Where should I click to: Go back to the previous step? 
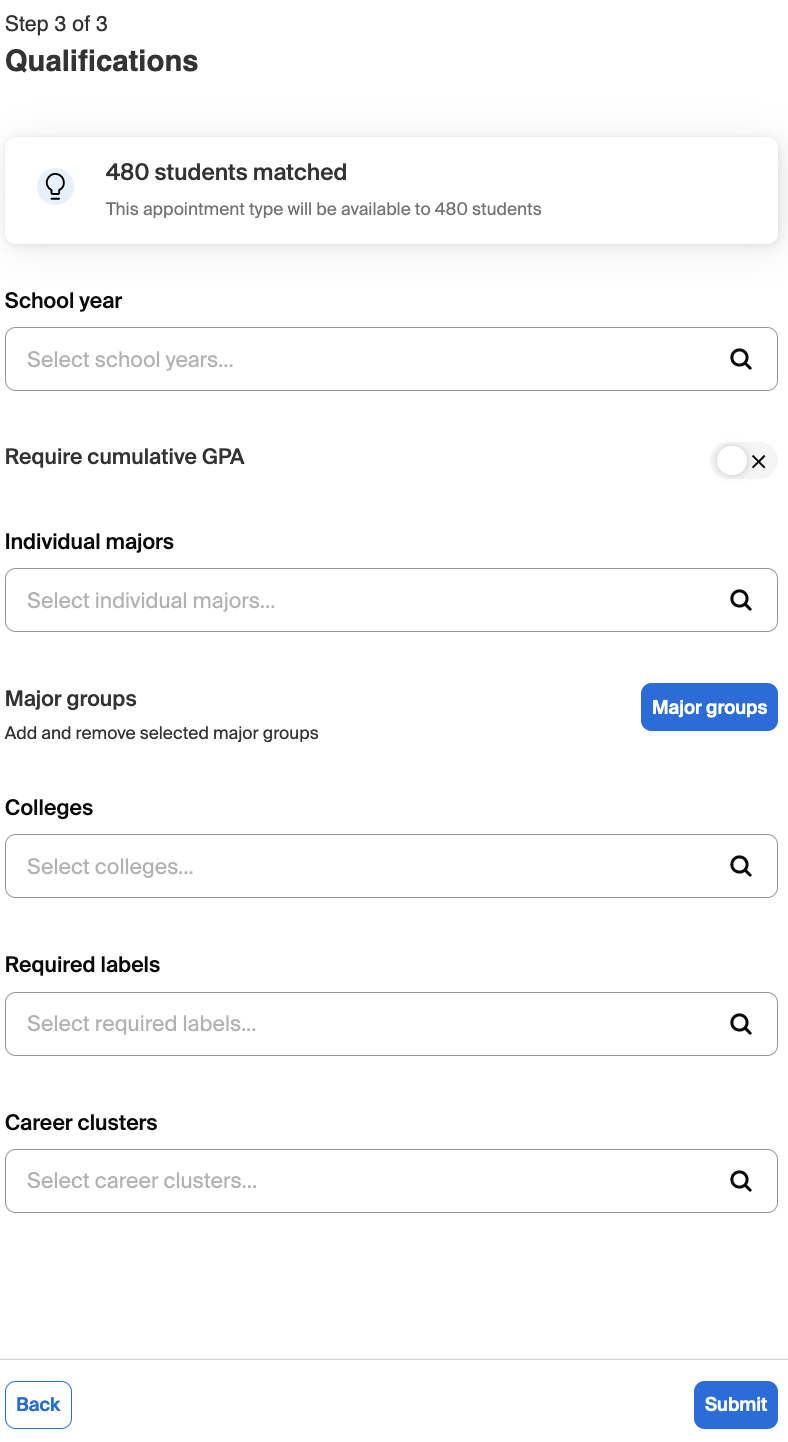point(38,1404)
